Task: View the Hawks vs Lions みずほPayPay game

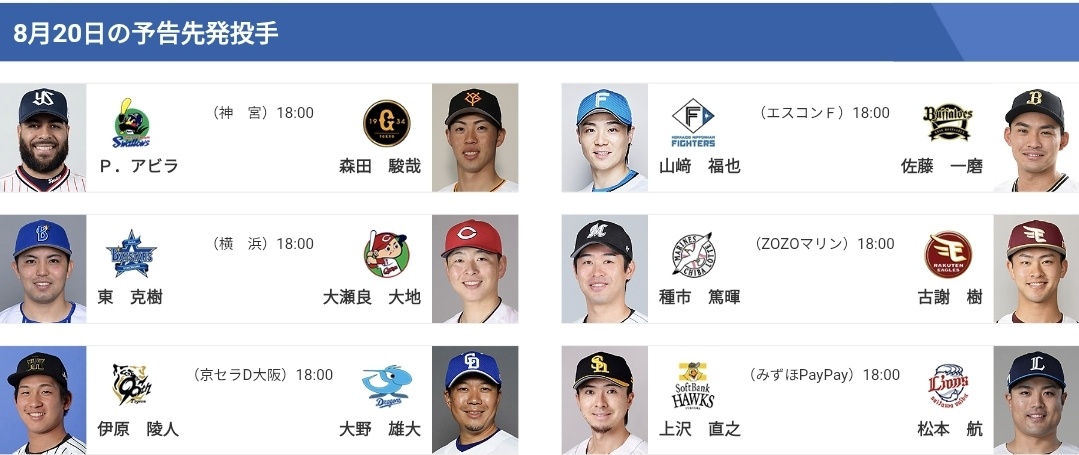Action: tap(820, 400)
